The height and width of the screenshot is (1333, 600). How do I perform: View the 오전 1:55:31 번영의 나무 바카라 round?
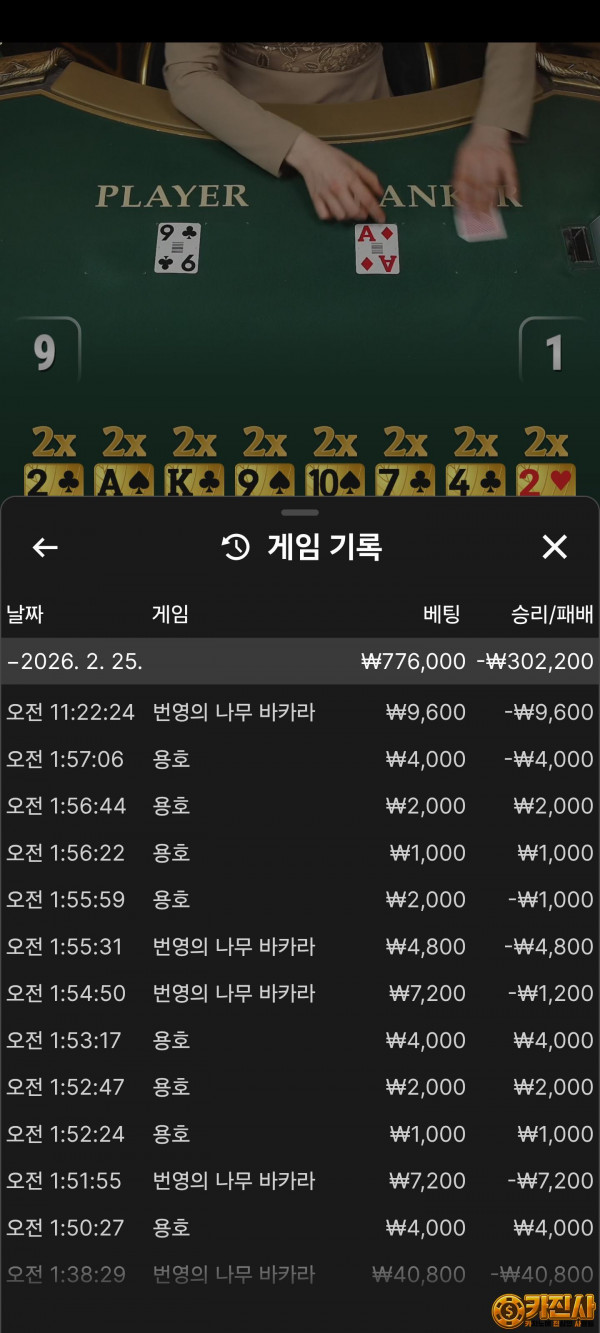(x=300, y=946)
